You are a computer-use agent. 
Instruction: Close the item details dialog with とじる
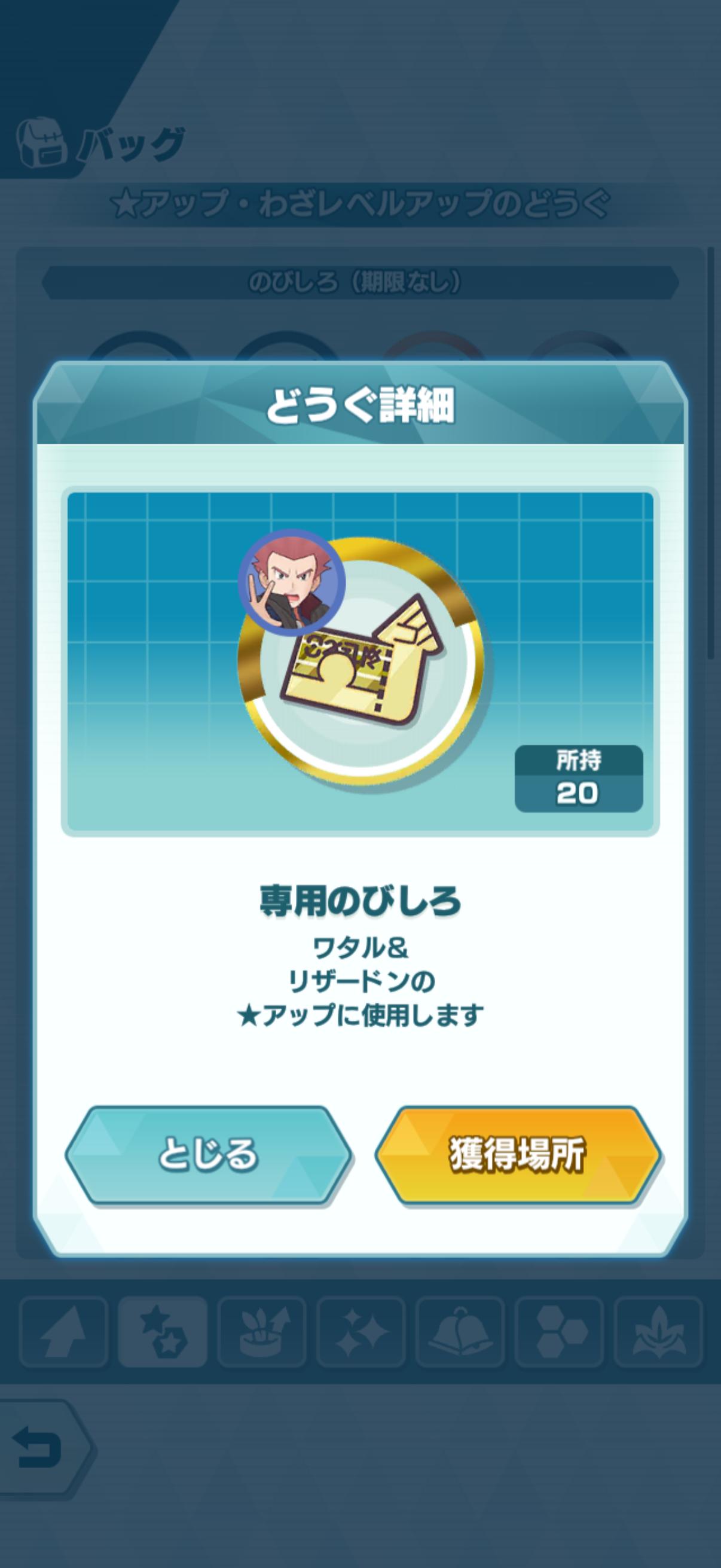click(x=208, y=1155)
